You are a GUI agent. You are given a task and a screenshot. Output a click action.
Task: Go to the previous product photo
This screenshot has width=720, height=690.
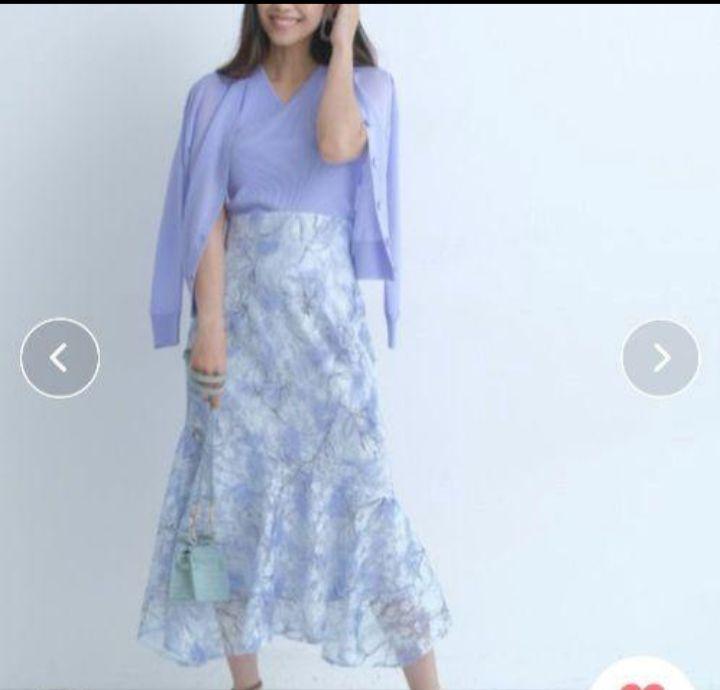click(x=60, y=358)
